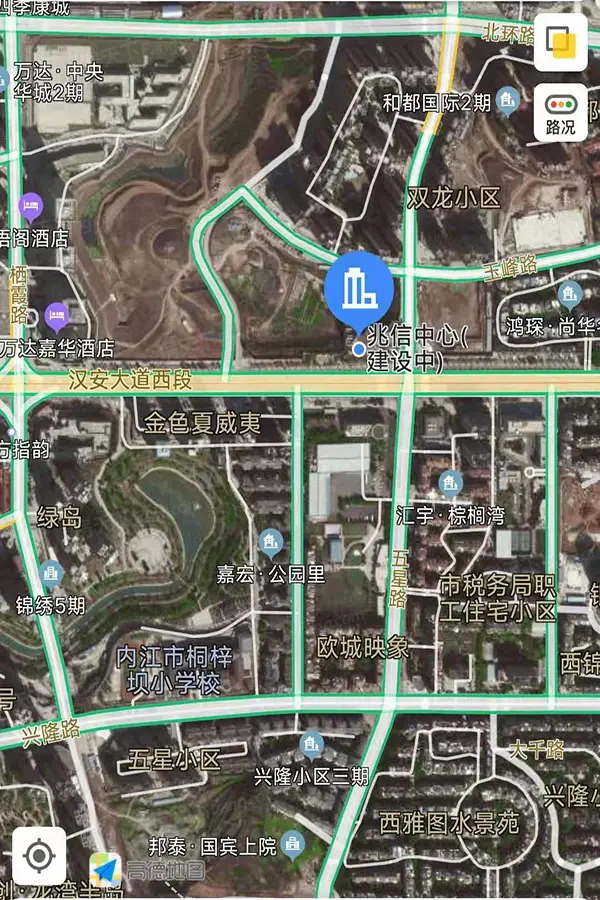Screen dimensions: 600x900
Task: Open the 万达嘉华酒店 hotel marker
Action: point(57,317)
